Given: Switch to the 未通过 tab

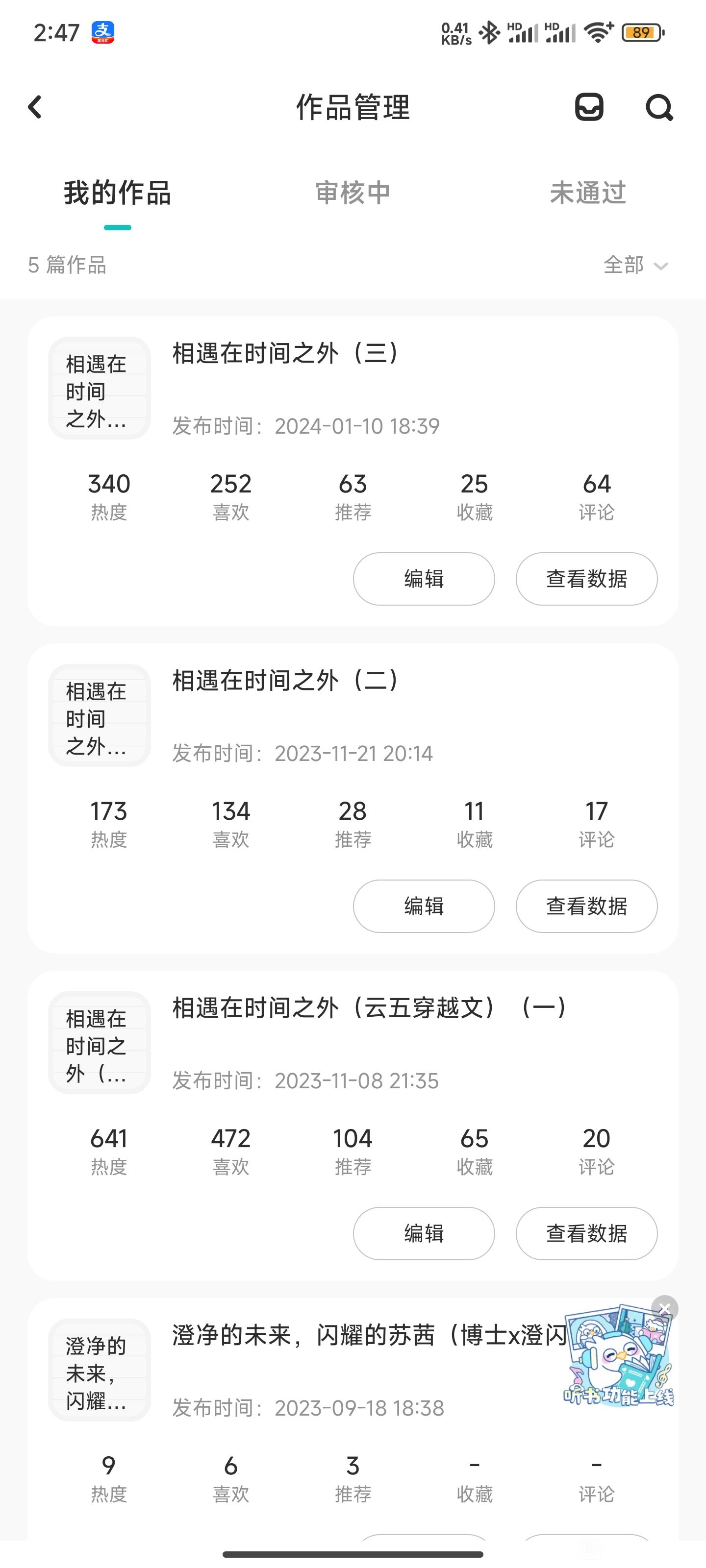Looking at the screenshot, I should click(588, 193).
